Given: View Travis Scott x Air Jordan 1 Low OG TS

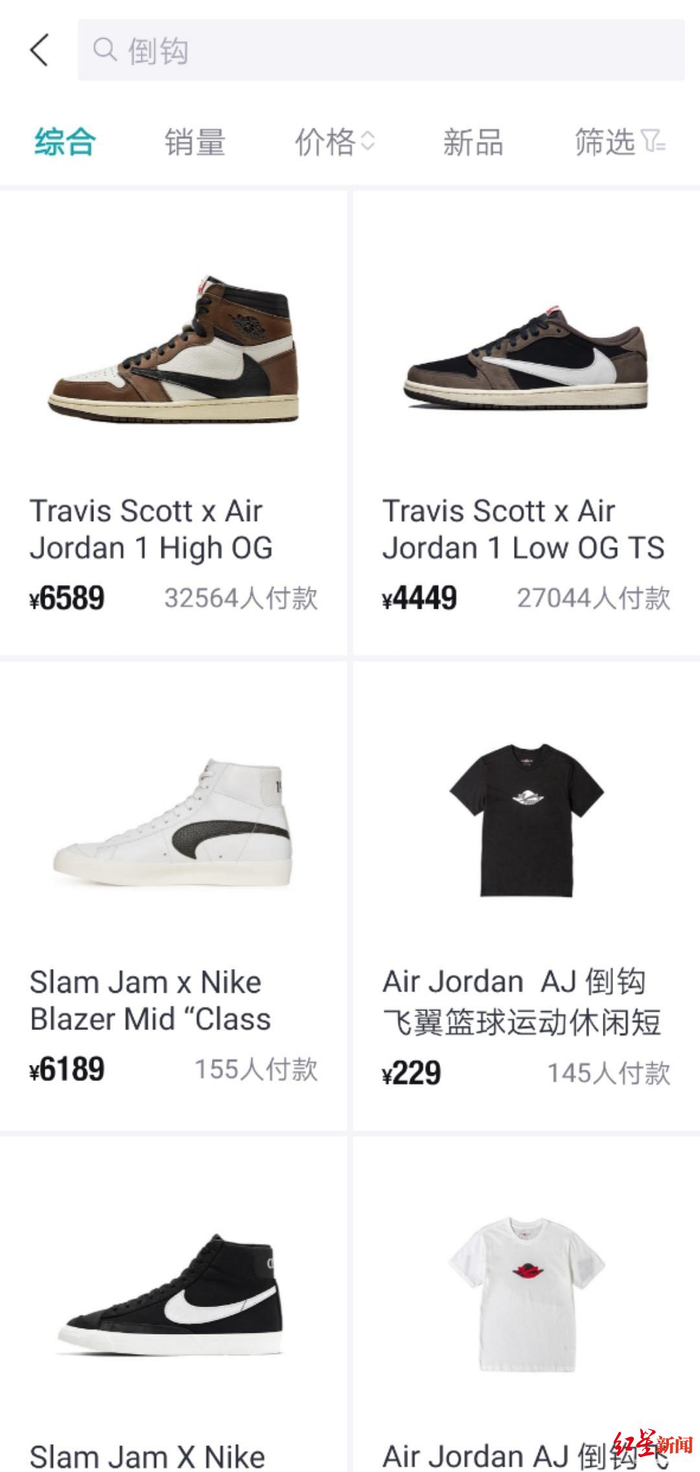Looking at the screenshot, I should pyautogui.click(x=526, y=420).
